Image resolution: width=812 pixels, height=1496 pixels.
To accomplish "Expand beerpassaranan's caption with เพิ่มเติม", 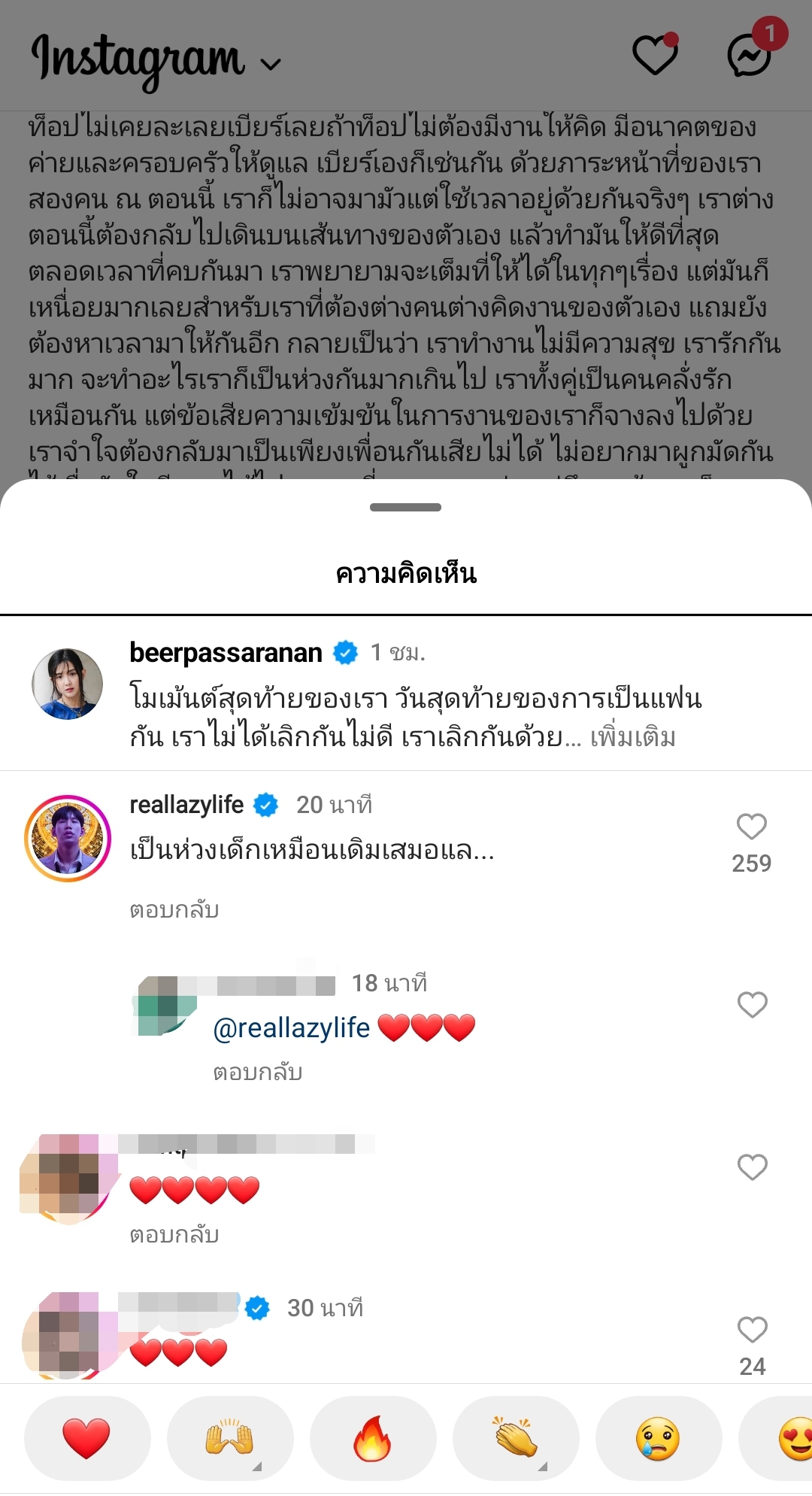I will click(632, 737).
